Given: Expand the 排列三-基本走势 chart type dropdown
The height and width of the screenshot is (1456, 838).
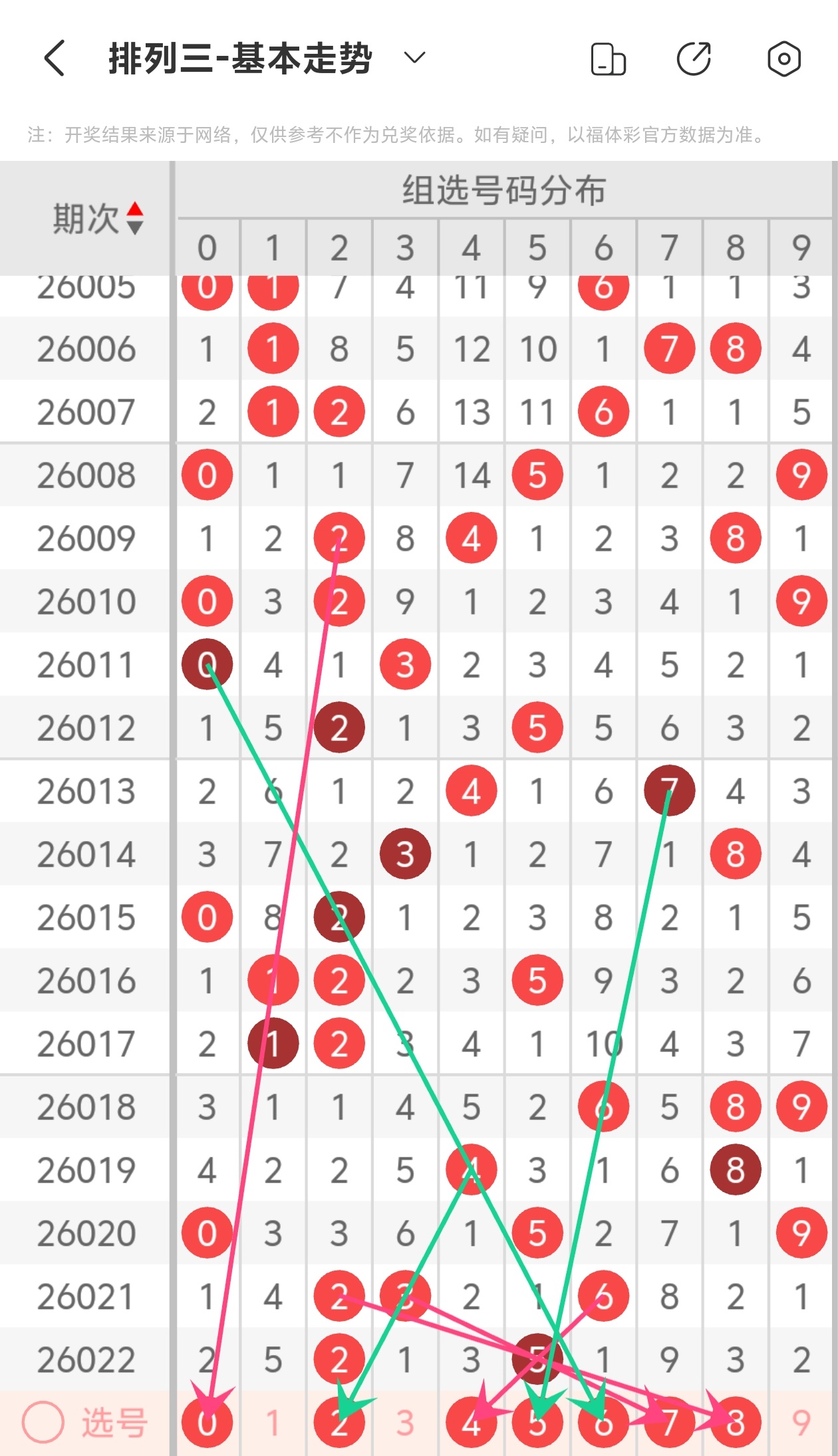Looking at the screenshot, I should pos(414,59).
